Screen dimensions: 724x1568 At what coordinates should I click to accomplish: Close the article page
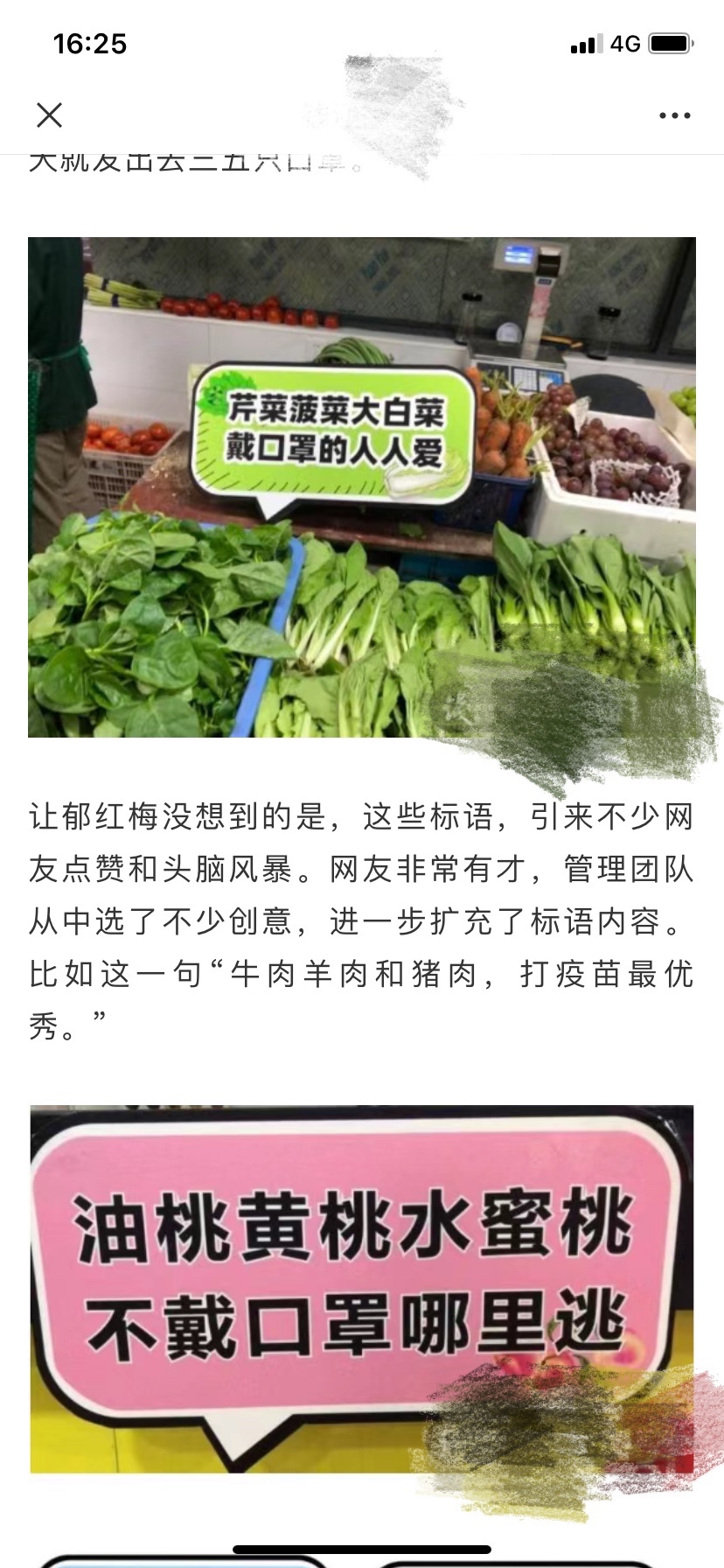click(x=49, y=115)
